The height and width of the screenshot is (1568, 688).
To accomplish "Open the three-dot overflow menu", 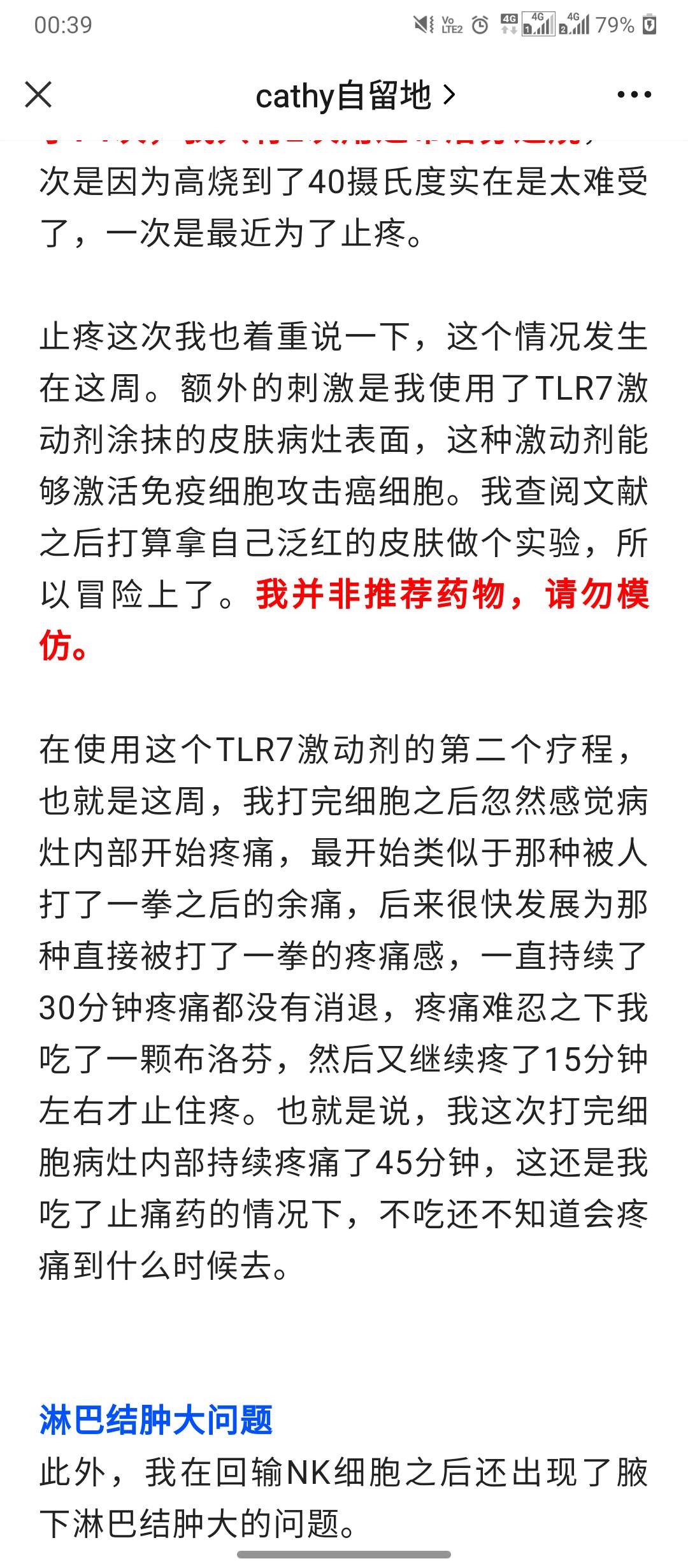I will click(x=634, y=95).
